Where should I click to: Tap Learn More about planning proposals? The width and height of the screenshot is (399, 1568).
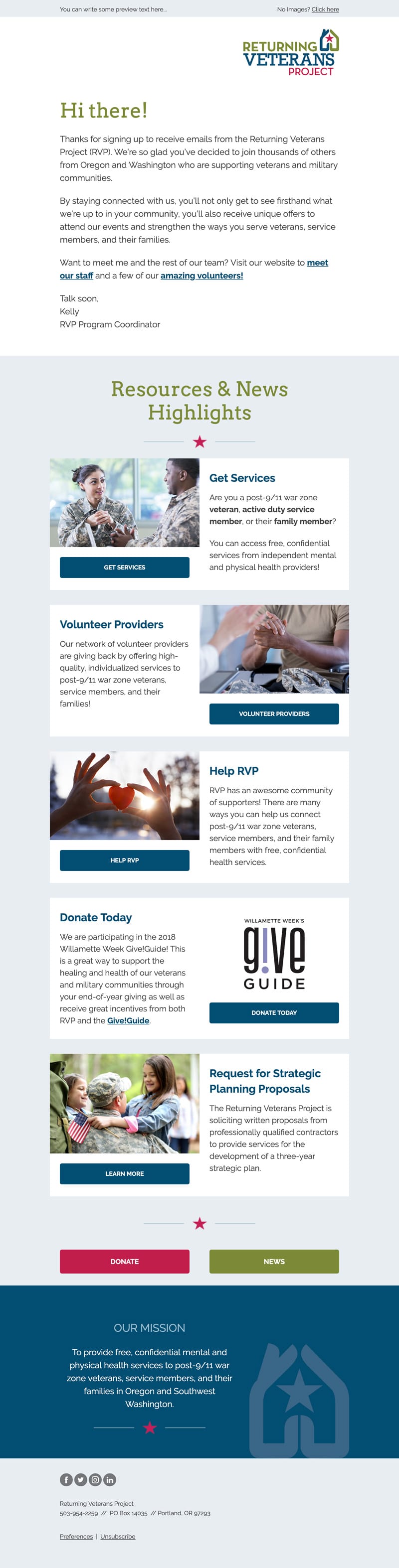124,1173
